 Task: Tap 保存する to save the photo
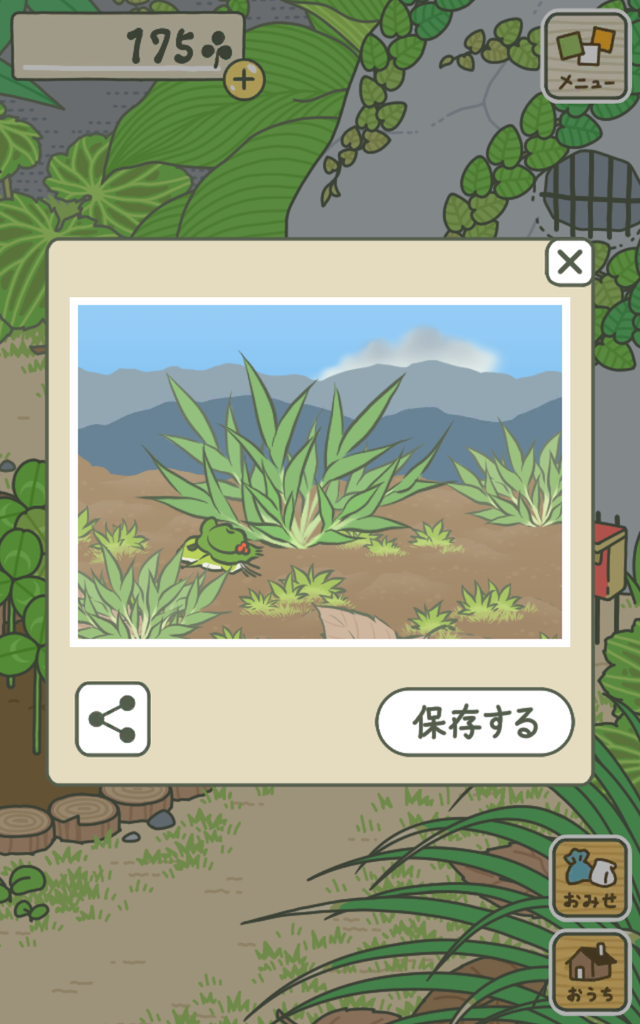475,722
